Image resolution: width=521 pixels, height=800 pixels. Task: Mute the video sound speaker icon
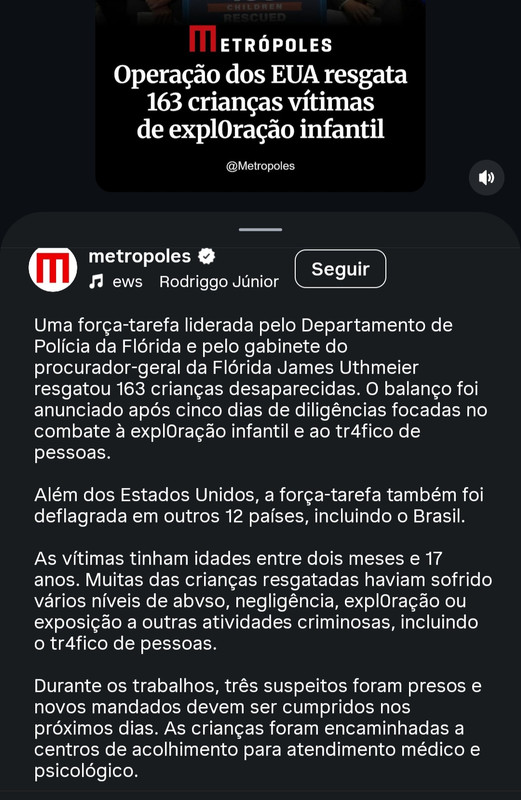pyautogui.click(x=486, y=178)
